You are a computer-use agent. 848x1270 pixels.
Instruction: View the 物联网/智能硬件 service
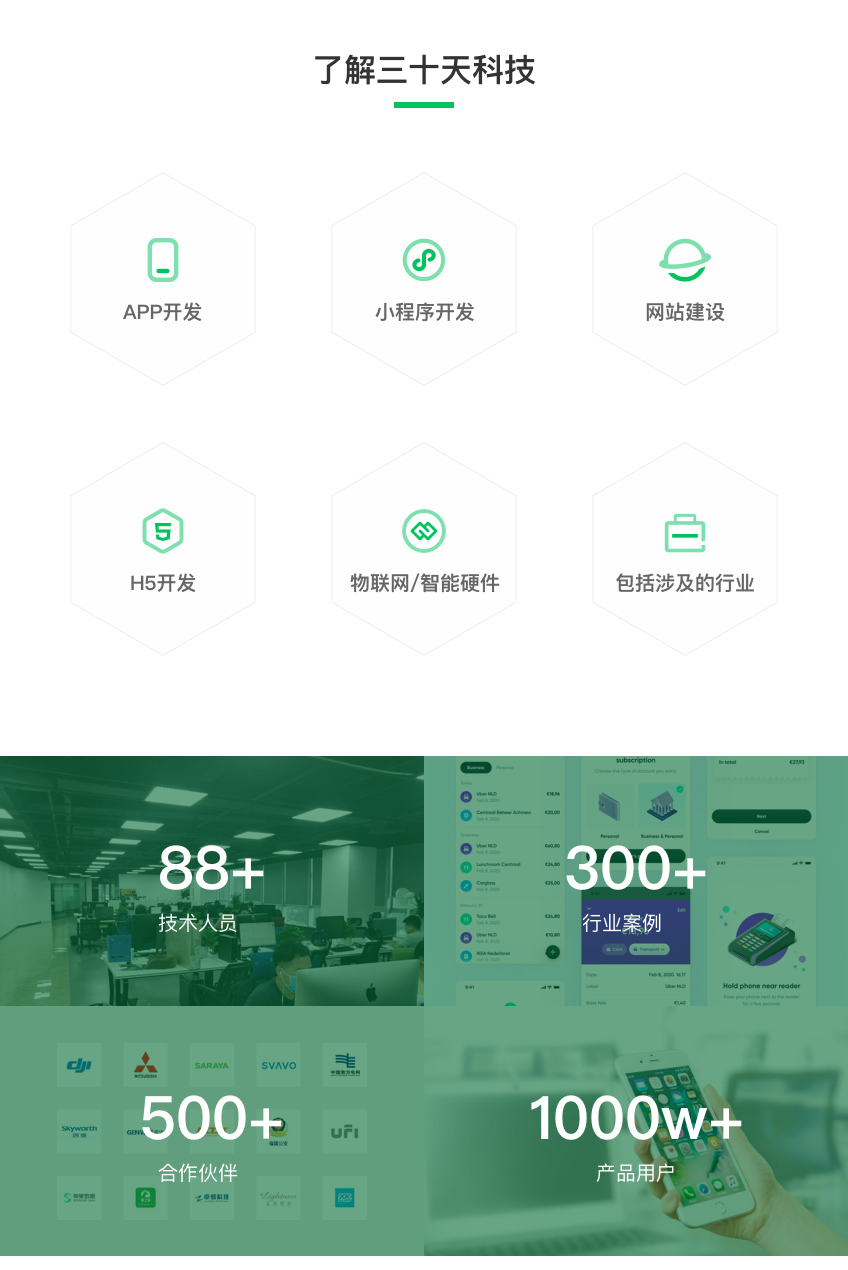click(424, 550)
